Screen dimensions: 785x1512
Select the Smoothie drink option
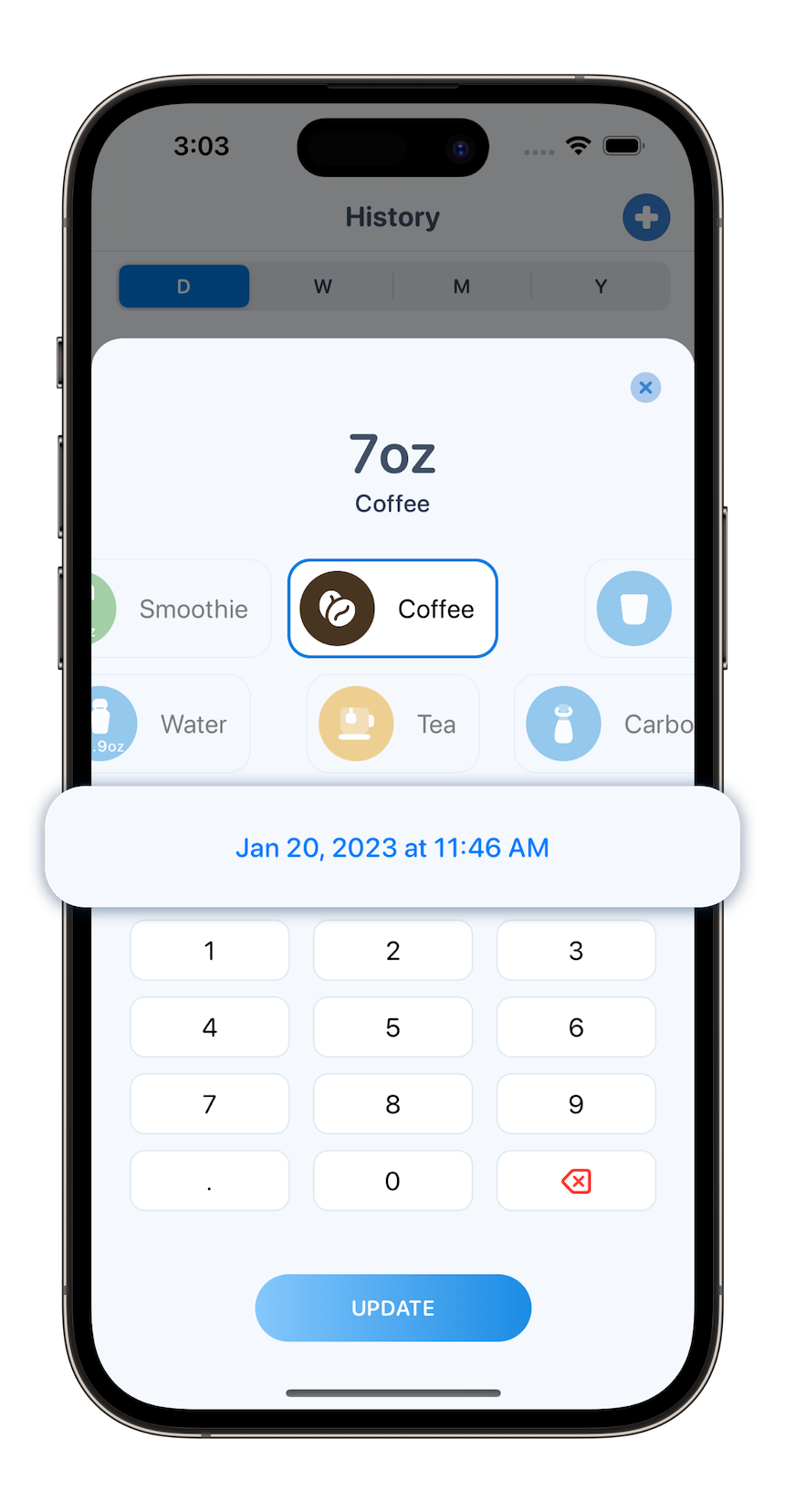coord(183,609)
